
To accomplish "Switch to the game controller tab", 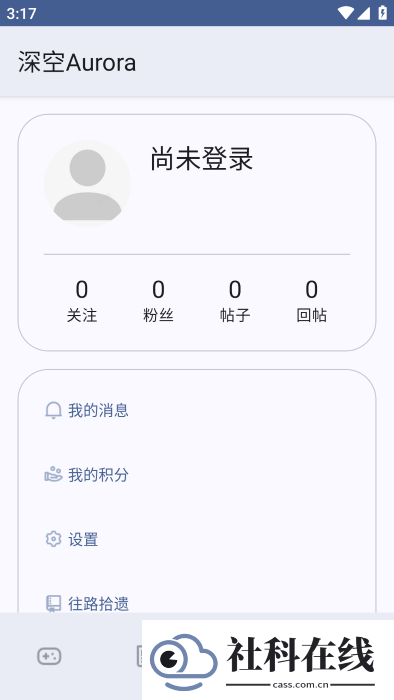I will pyautogui.click(x=49, y=656).
